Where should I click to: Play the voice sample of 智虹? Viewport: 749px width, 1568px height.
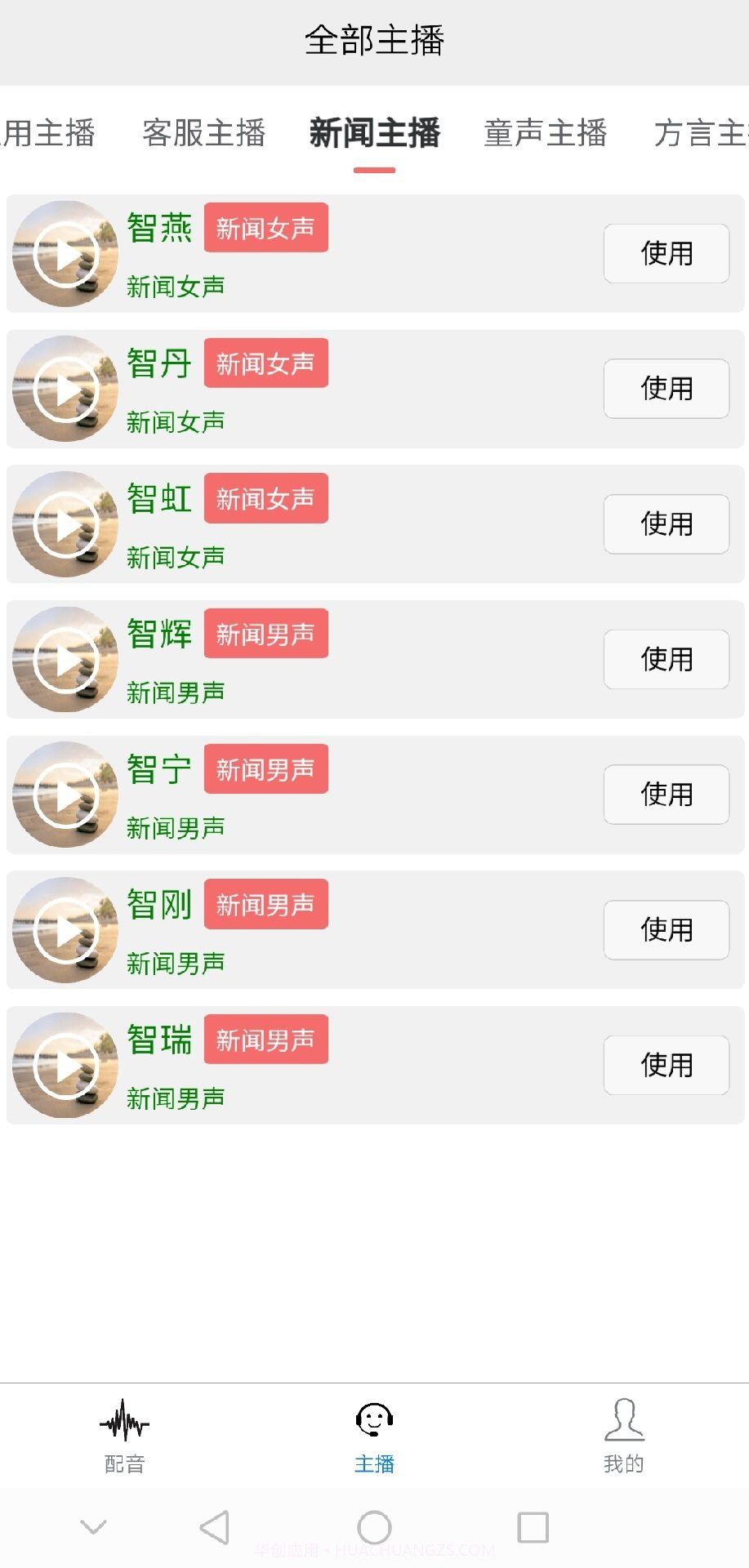[65, 524]
